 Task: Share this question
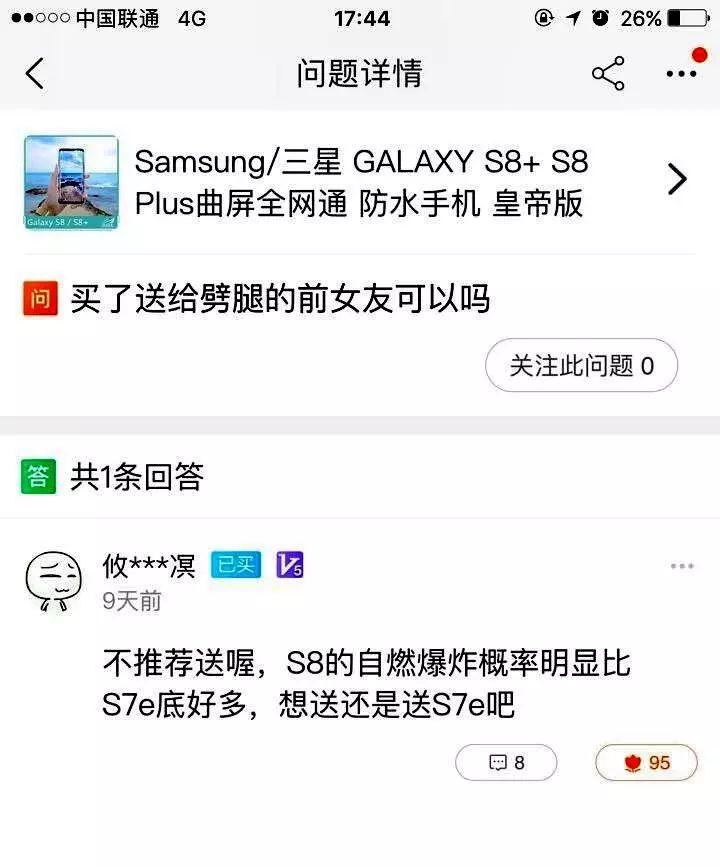[x=608, y=73]
